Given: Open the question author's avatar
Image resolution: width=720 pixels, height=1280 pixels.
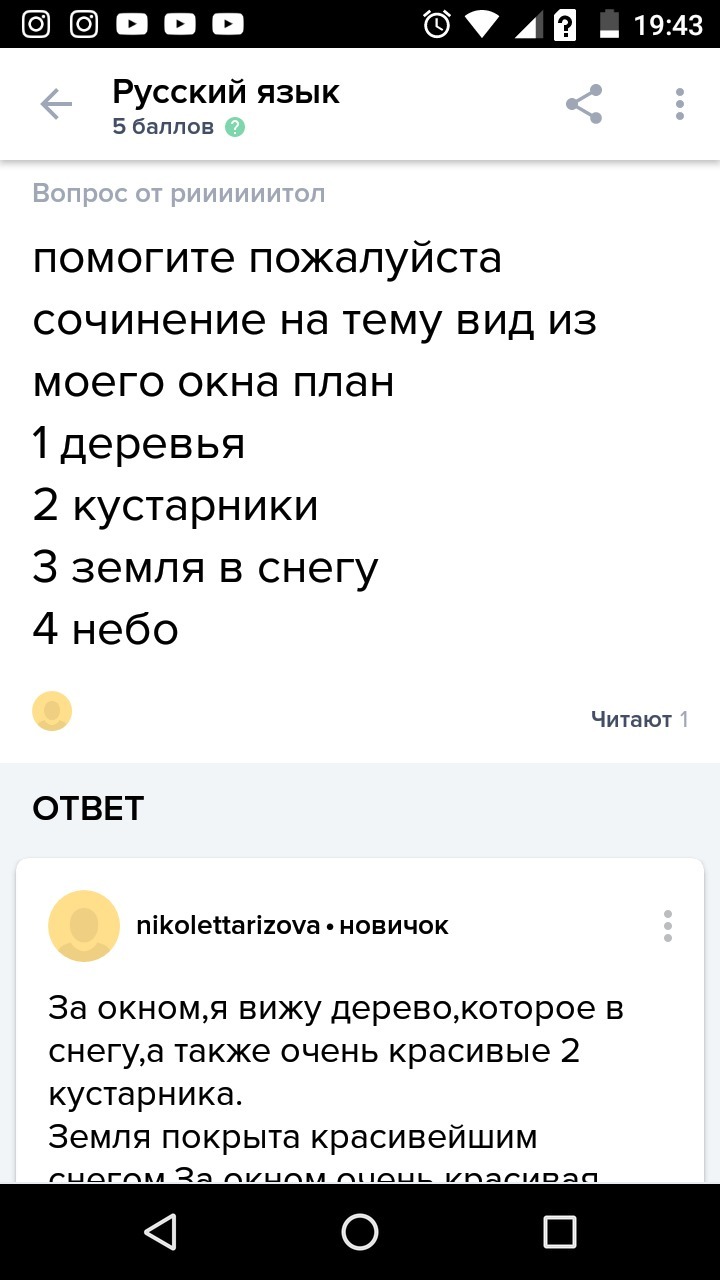Looking at the screenshot, I should tap(52, 711).
